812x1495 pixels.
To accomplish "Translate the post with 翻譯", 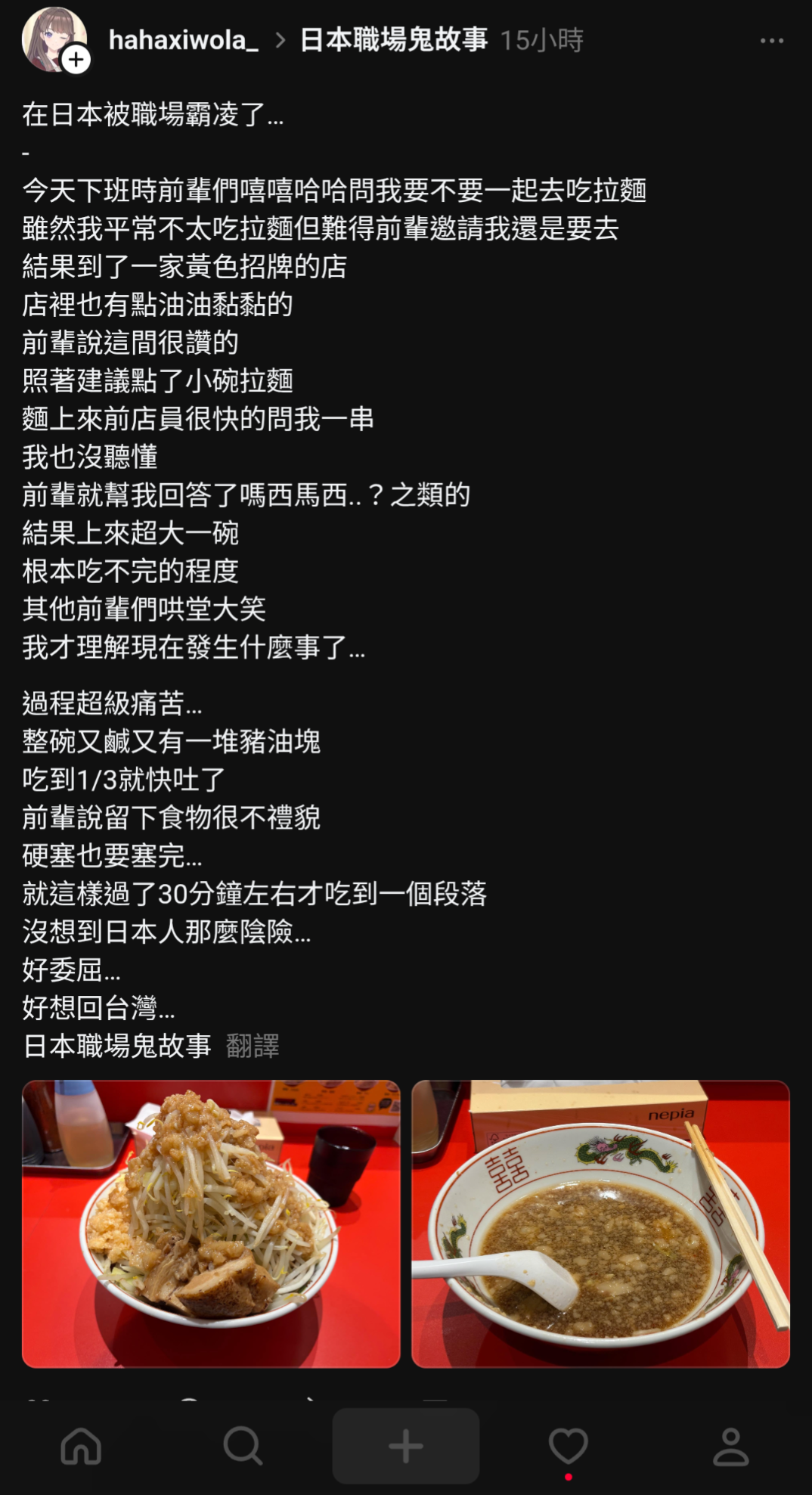I will 253,1046.
